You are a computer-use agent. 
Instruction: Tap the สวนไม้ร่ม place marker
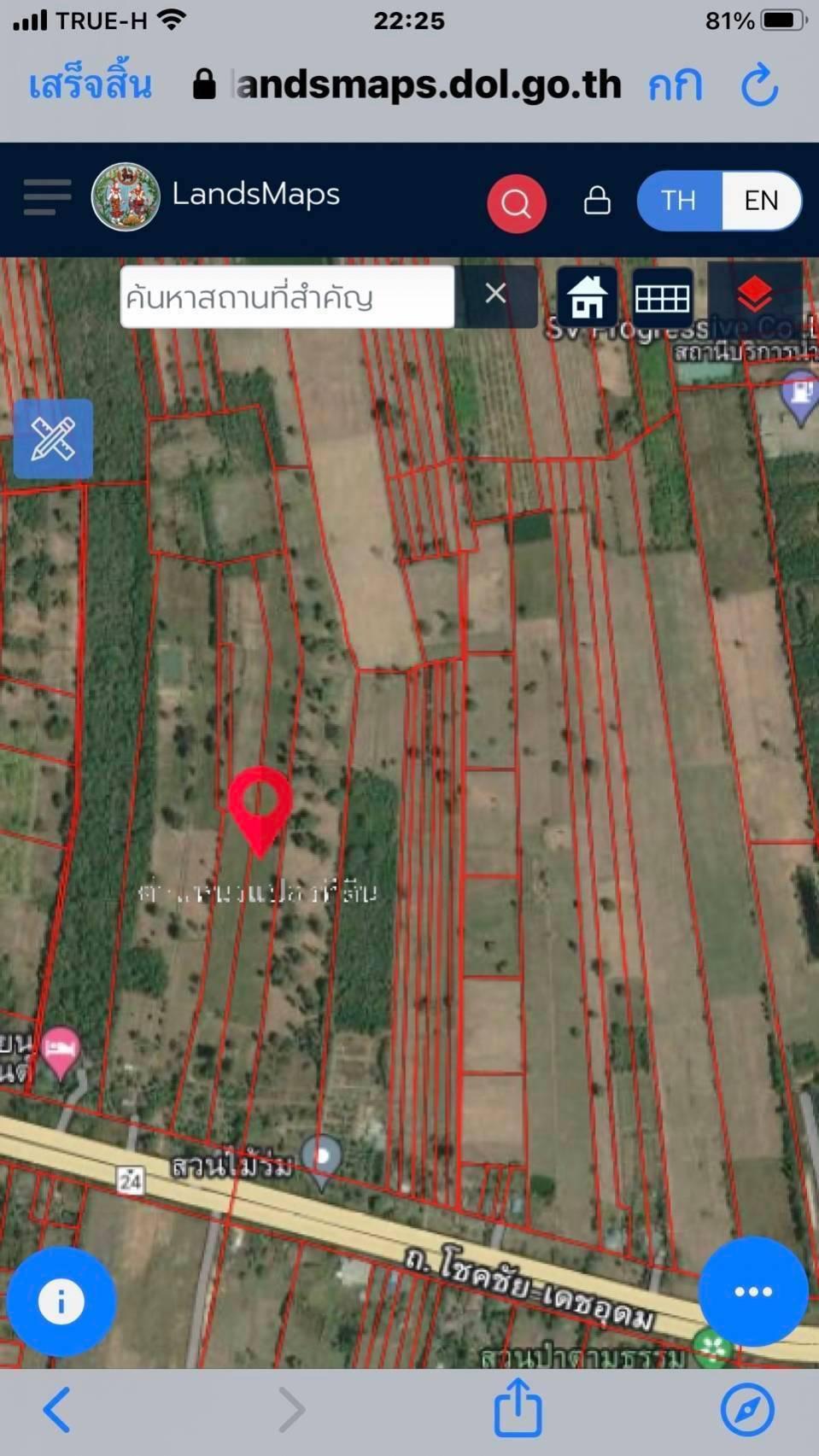coord(322,1161)
